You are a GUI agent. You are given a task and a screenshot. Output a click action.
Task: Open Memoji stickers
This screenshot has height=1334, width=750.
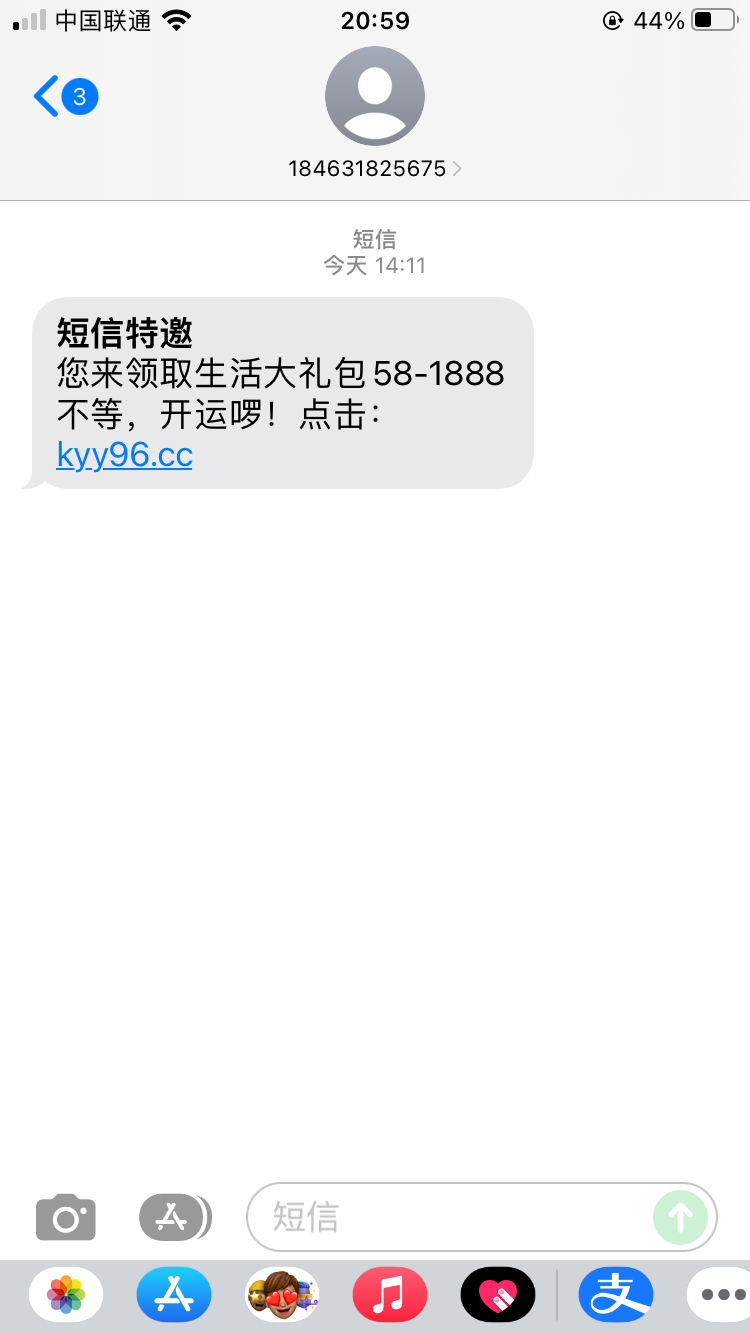pos(282,1296)
